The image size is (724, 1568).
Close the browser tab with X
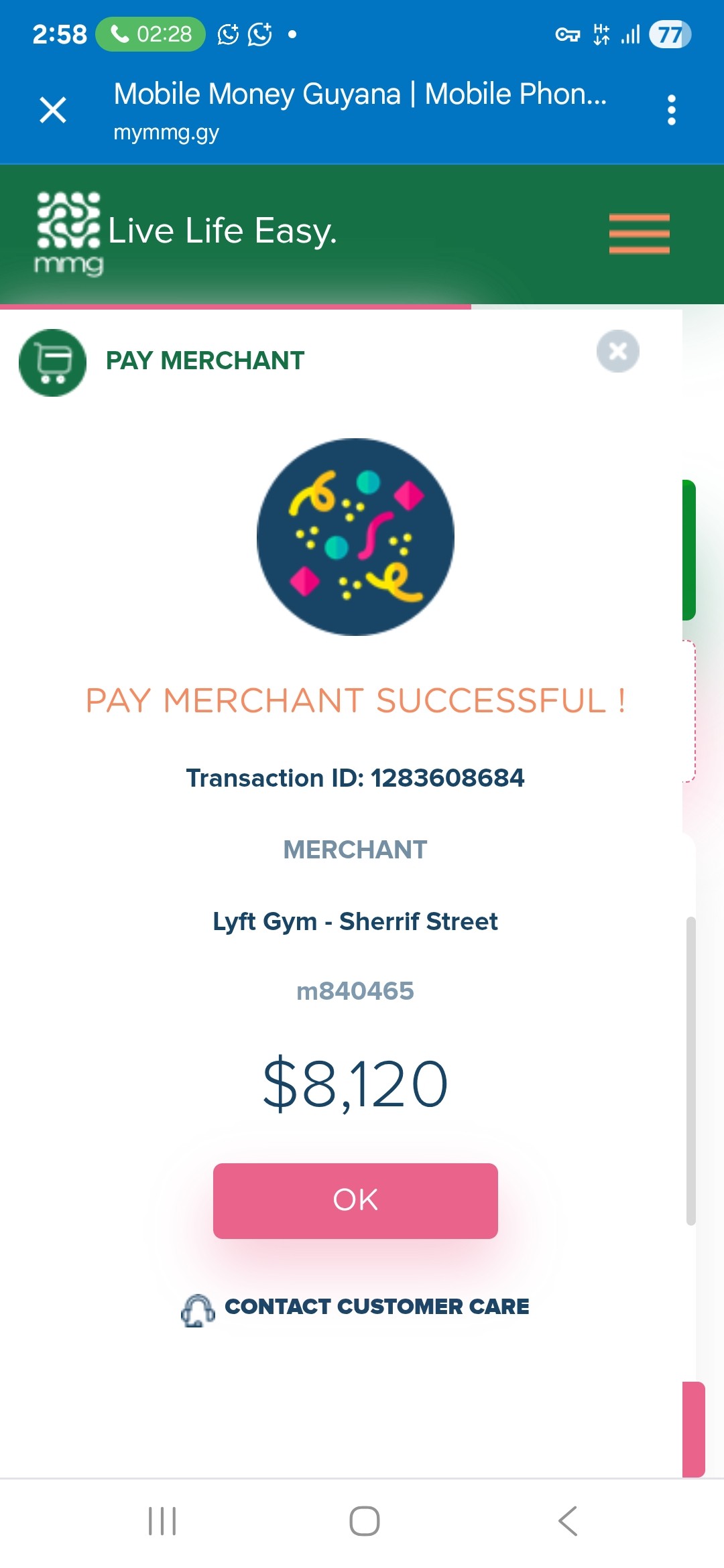[53, 110]
